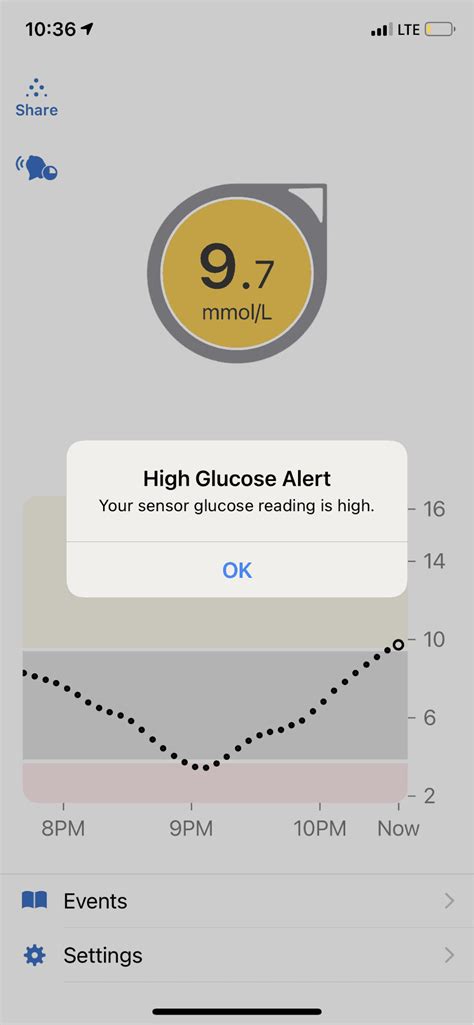Viewport: 474px width, 1025px height.
Task: Open the Events row
Action: point(237,901)
